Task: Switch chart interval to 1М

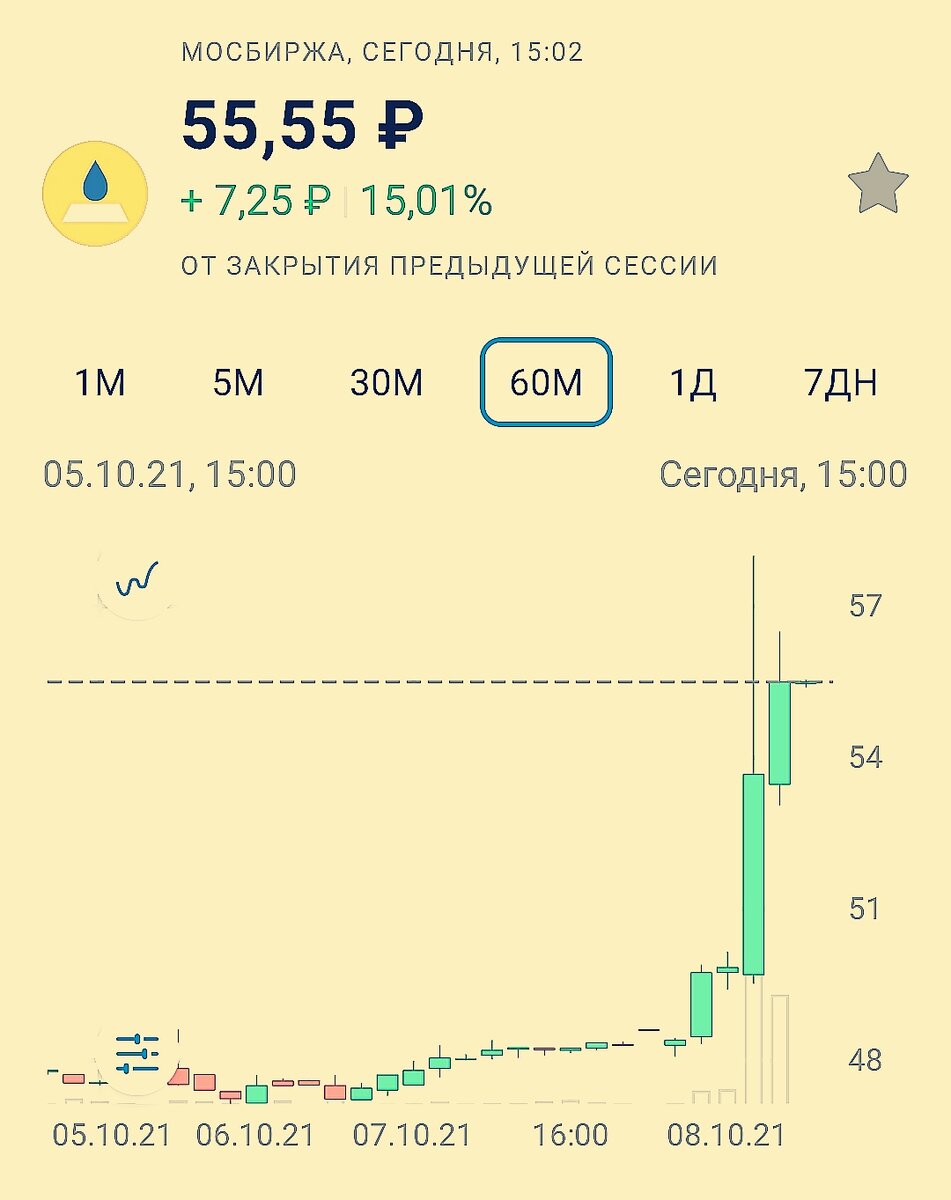Action: click(100, 383)
